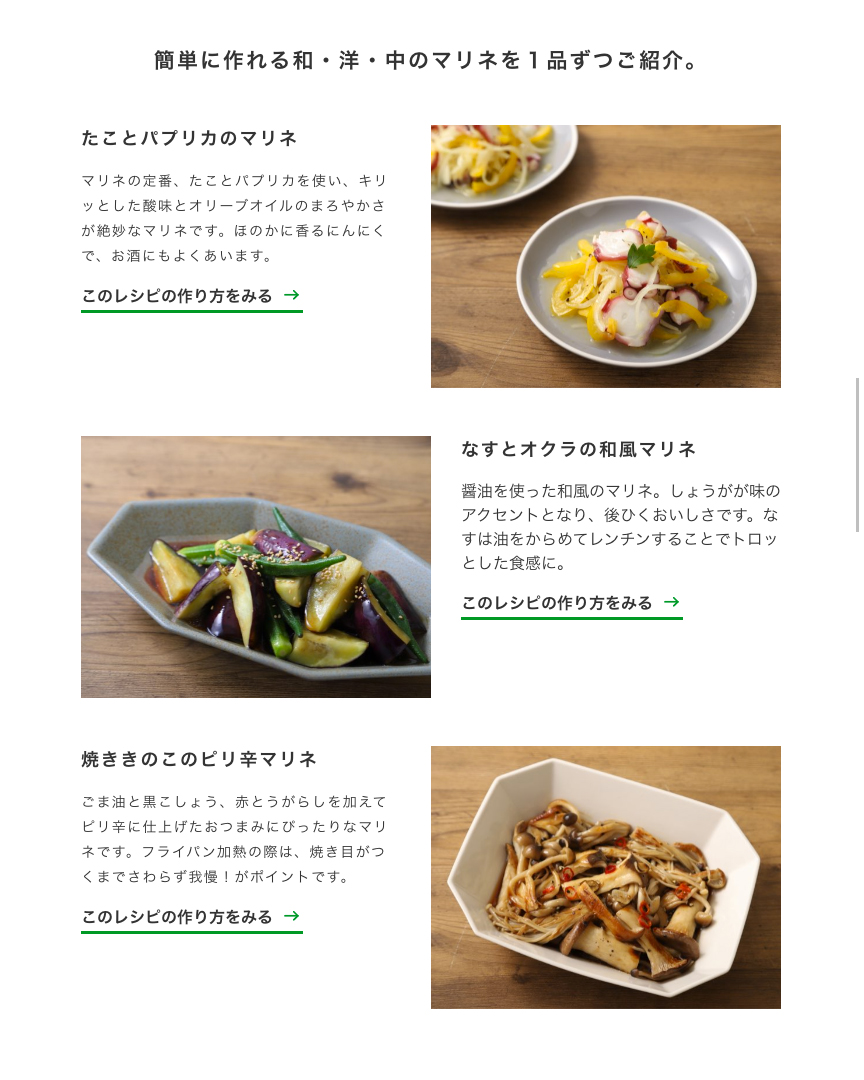Tap the eggplant and okra marinade photo
The image size is (864, 1080).
(x=255, y=567)
